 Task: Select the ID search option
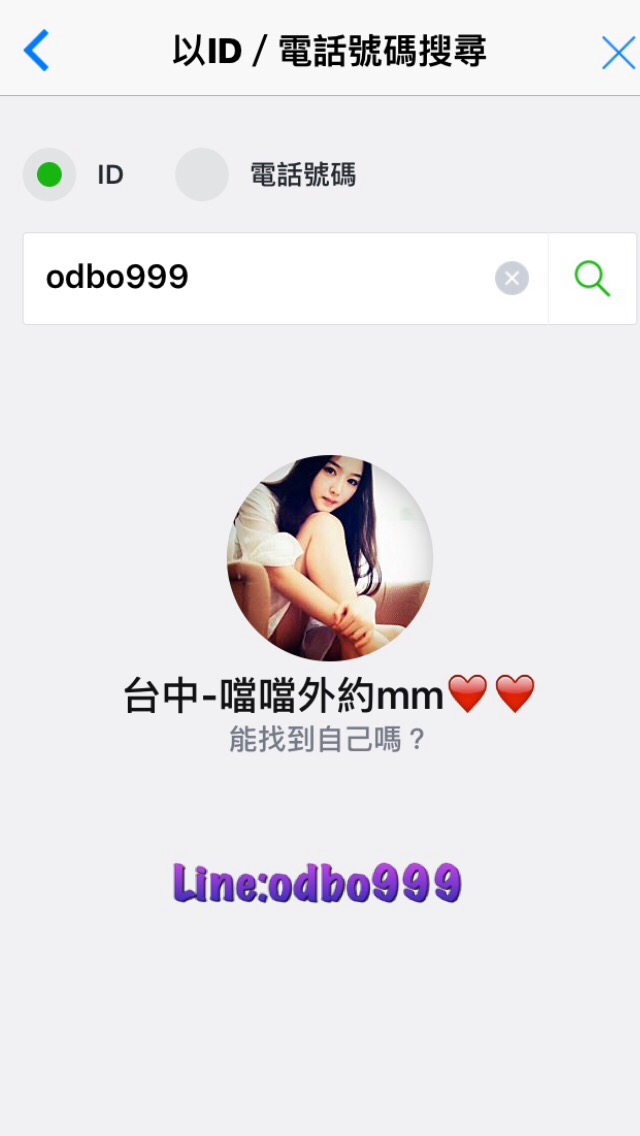click(x=50, y=175)
